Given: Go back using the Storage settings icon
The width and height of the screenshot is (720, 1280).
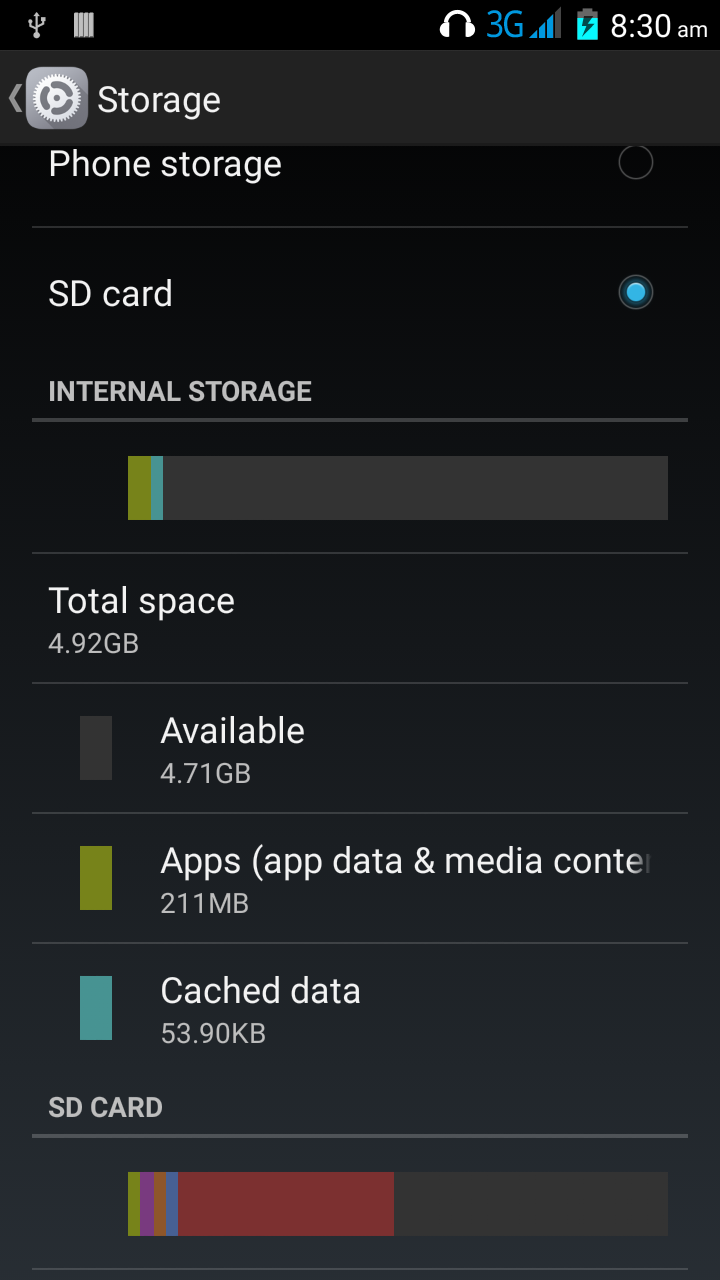Looking at the screenshot, I should (55, 98).
